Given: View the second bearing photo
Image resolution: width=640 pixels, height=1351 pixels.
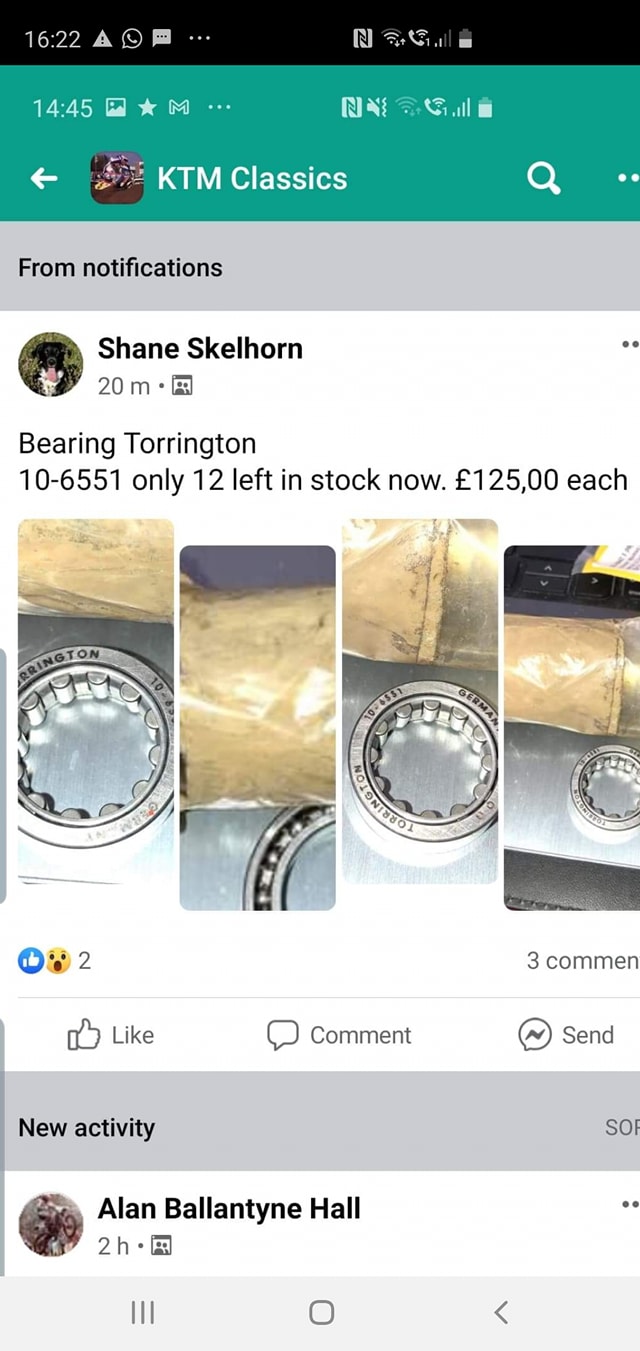Looking at the screenshot, I should click(x=258, y=727).
